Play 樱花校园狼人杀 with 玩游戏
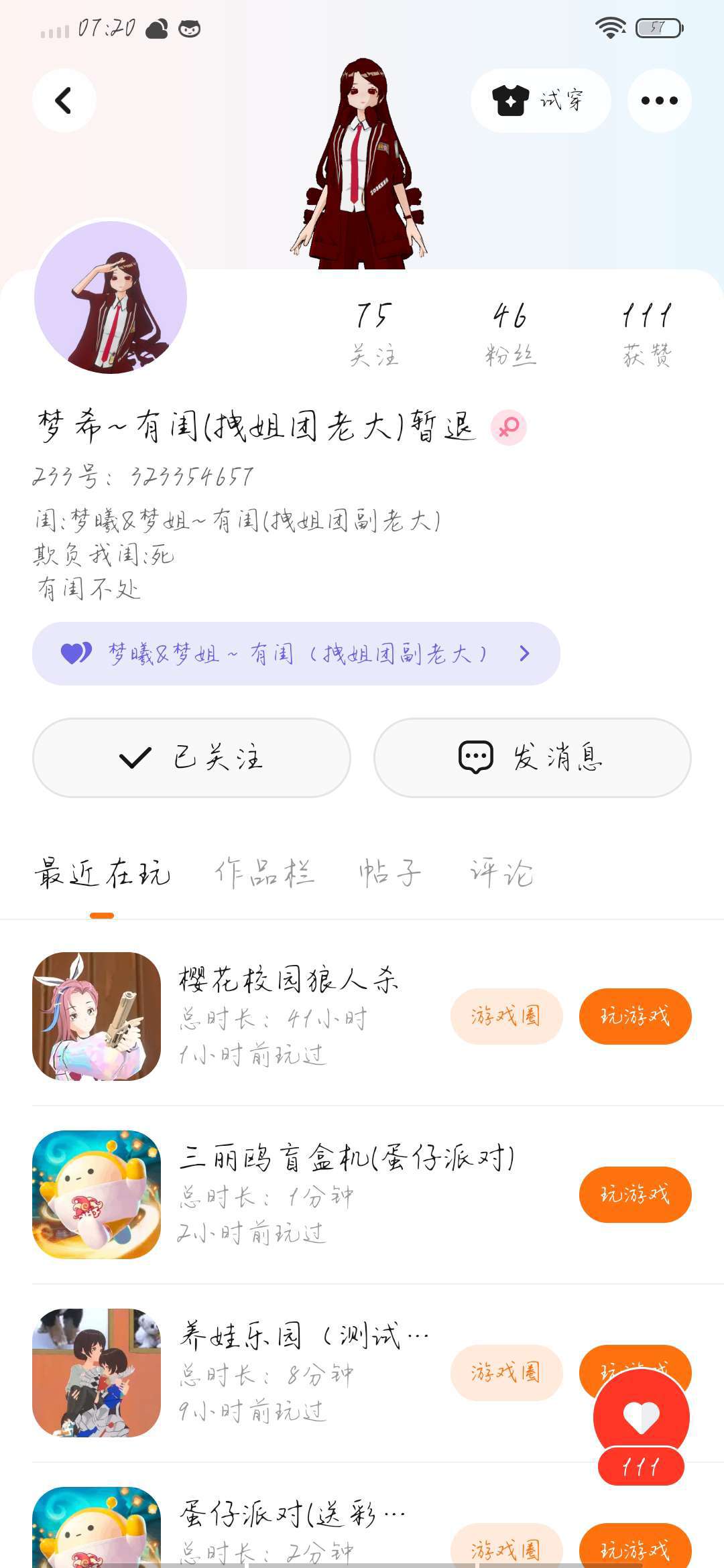724x1568 pixels. pos(635,1017)
